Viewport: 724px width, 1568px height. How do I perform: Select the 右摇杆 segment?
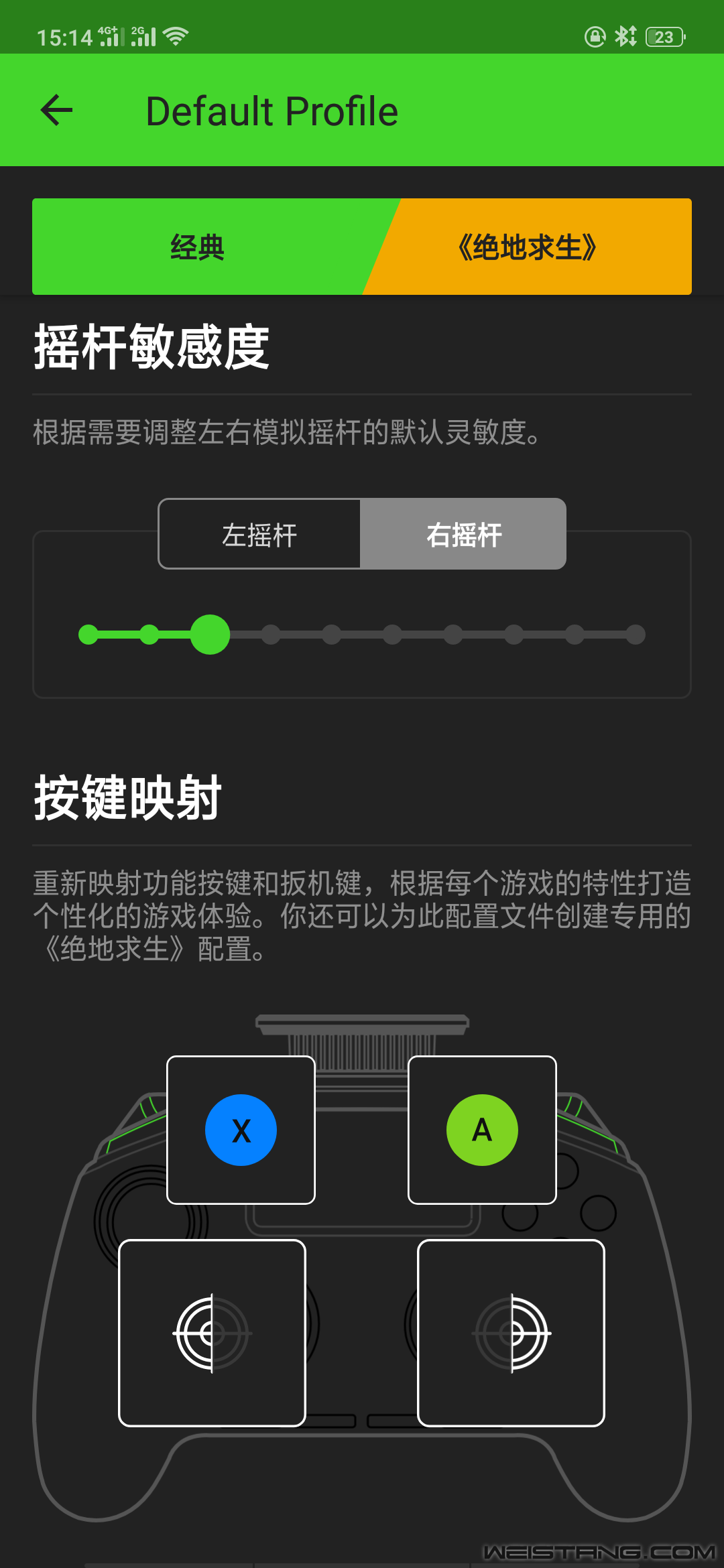tap(464, 535)
